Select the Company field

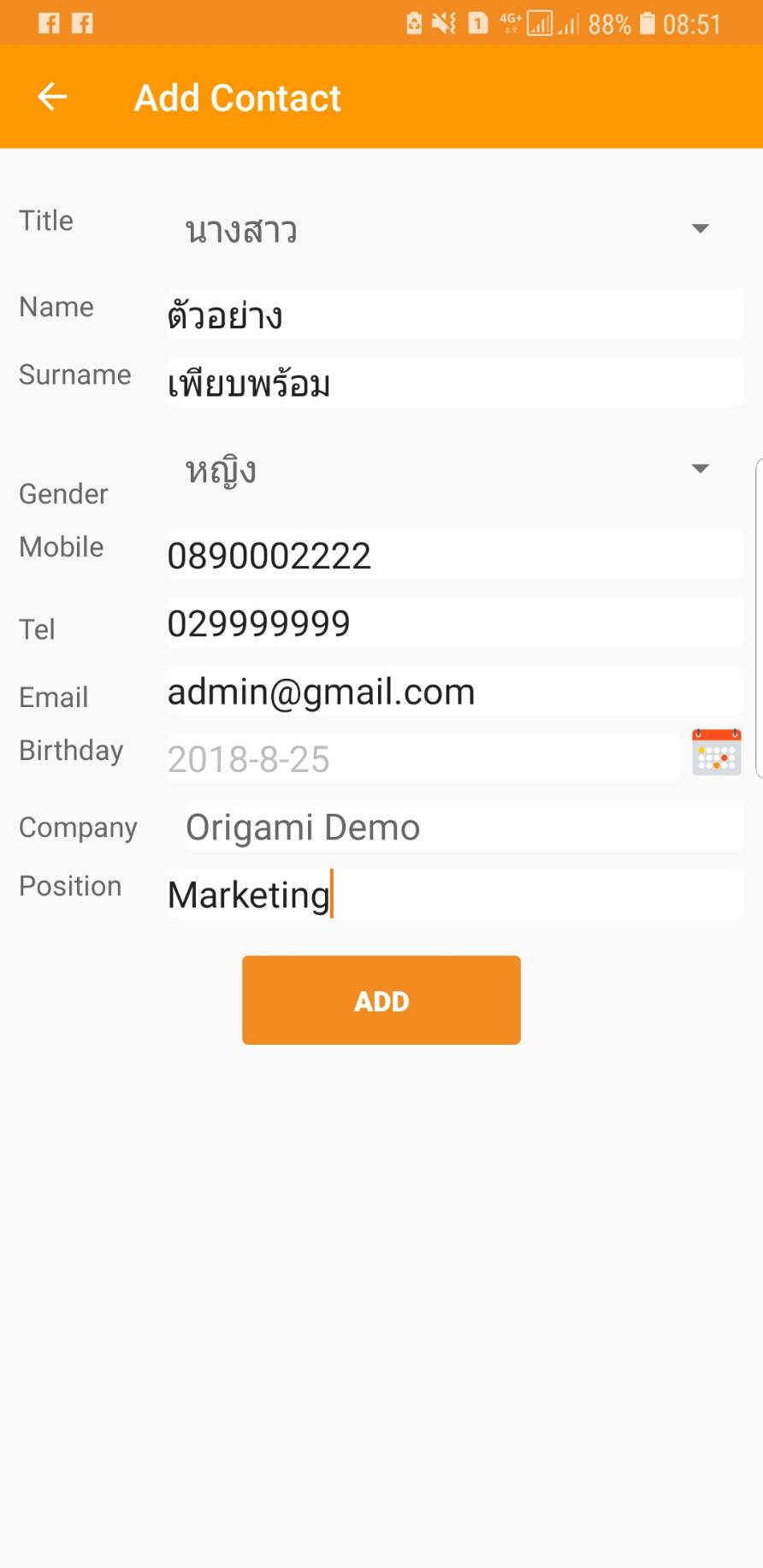[462, 827]
